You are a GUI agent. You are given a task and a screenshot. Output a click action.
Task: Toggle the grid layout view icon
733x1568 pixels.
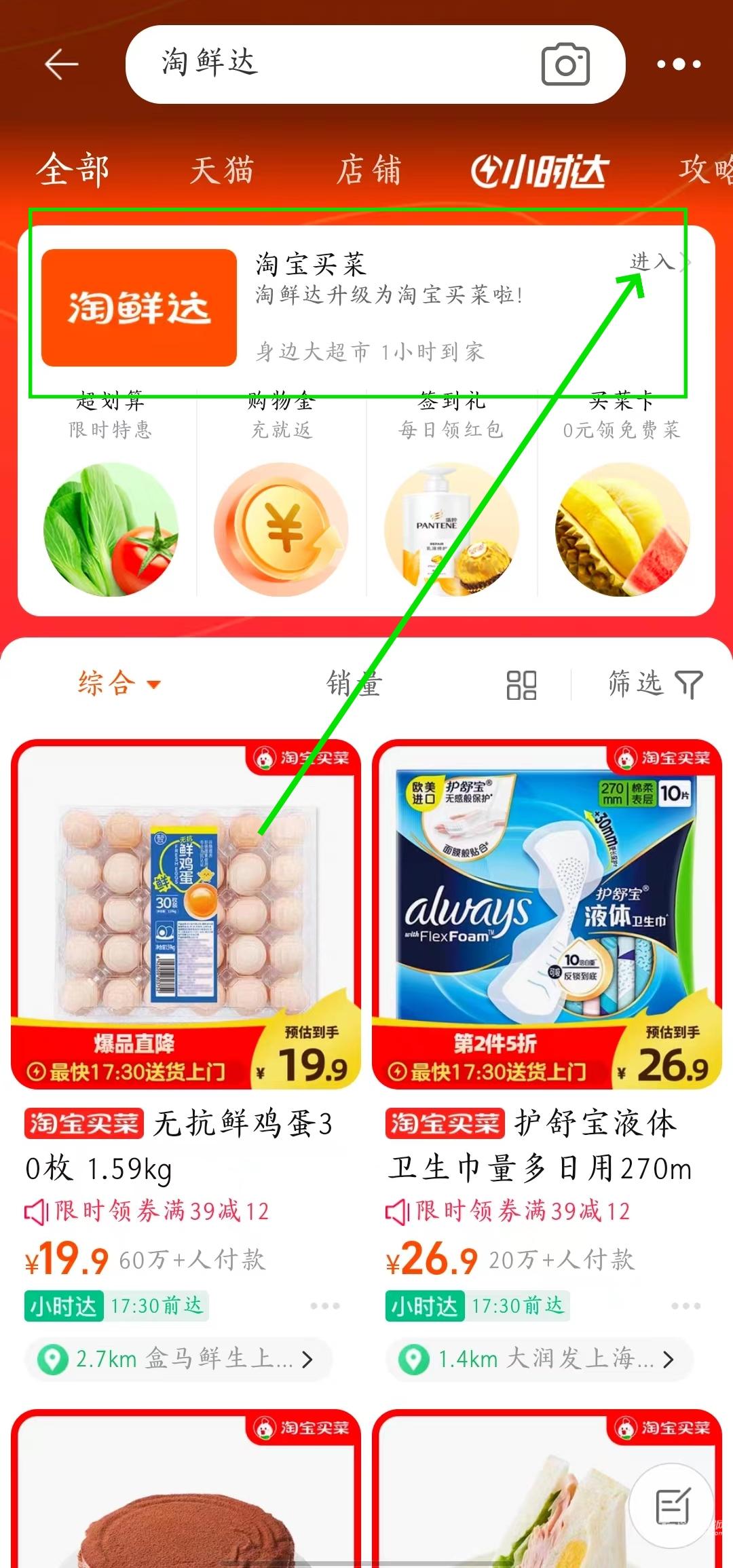coord(521,685)
